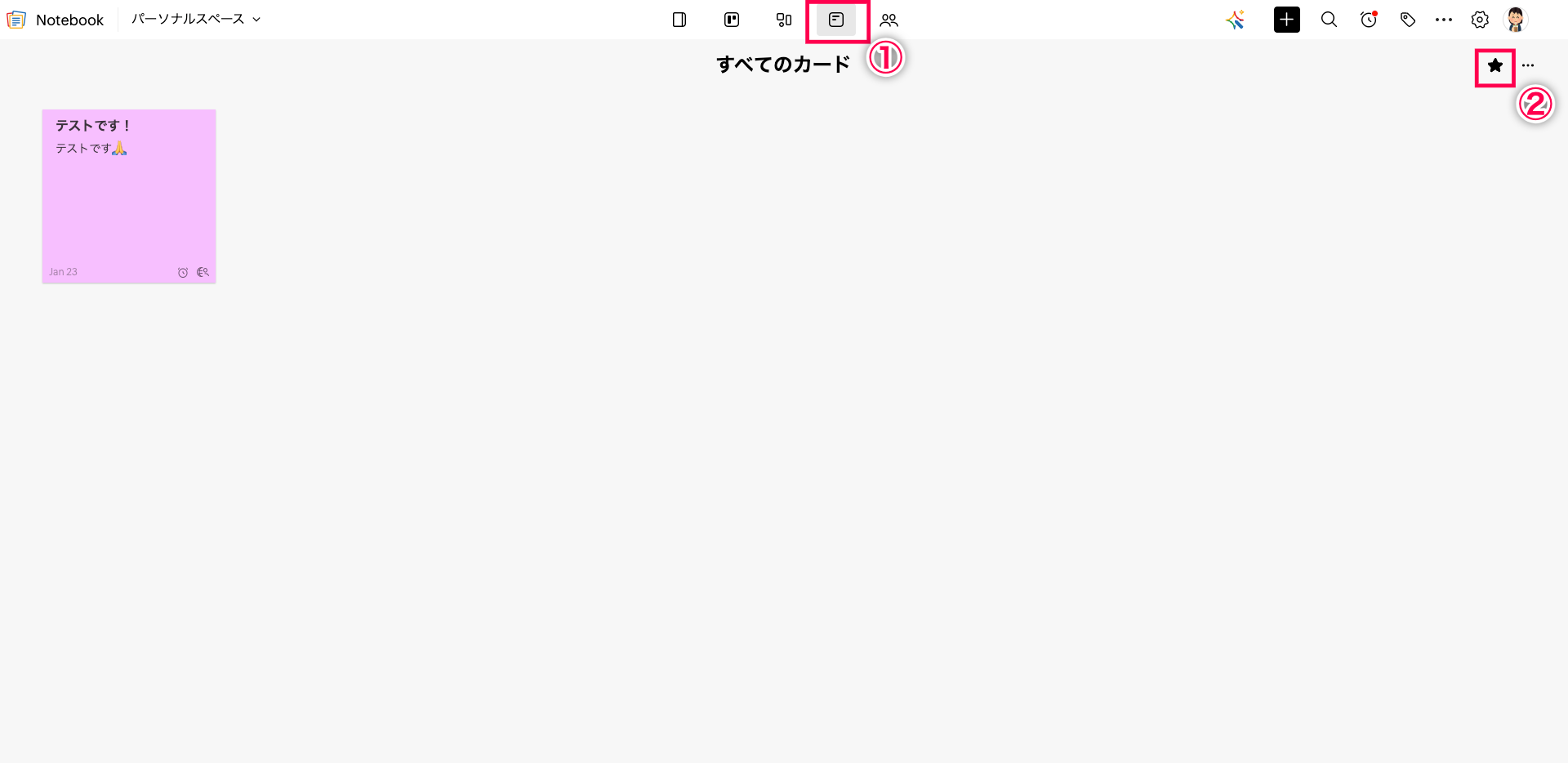
Task: Open reminders alarm clock icon
Action: click(x=1369, y=20)
